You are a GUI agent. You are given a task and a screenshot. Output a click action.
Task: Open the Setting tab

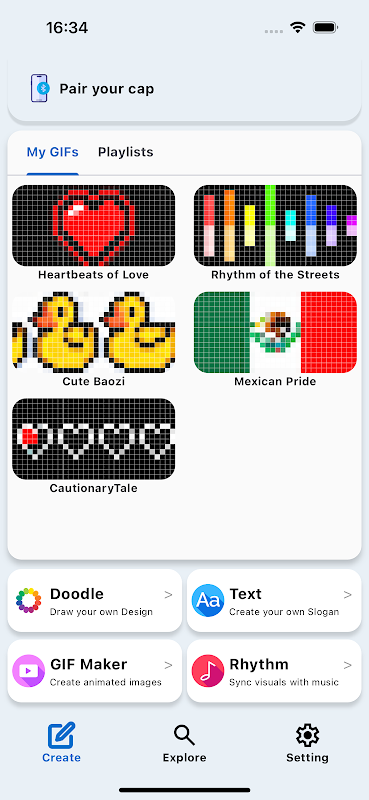click(x=307, y=743)
